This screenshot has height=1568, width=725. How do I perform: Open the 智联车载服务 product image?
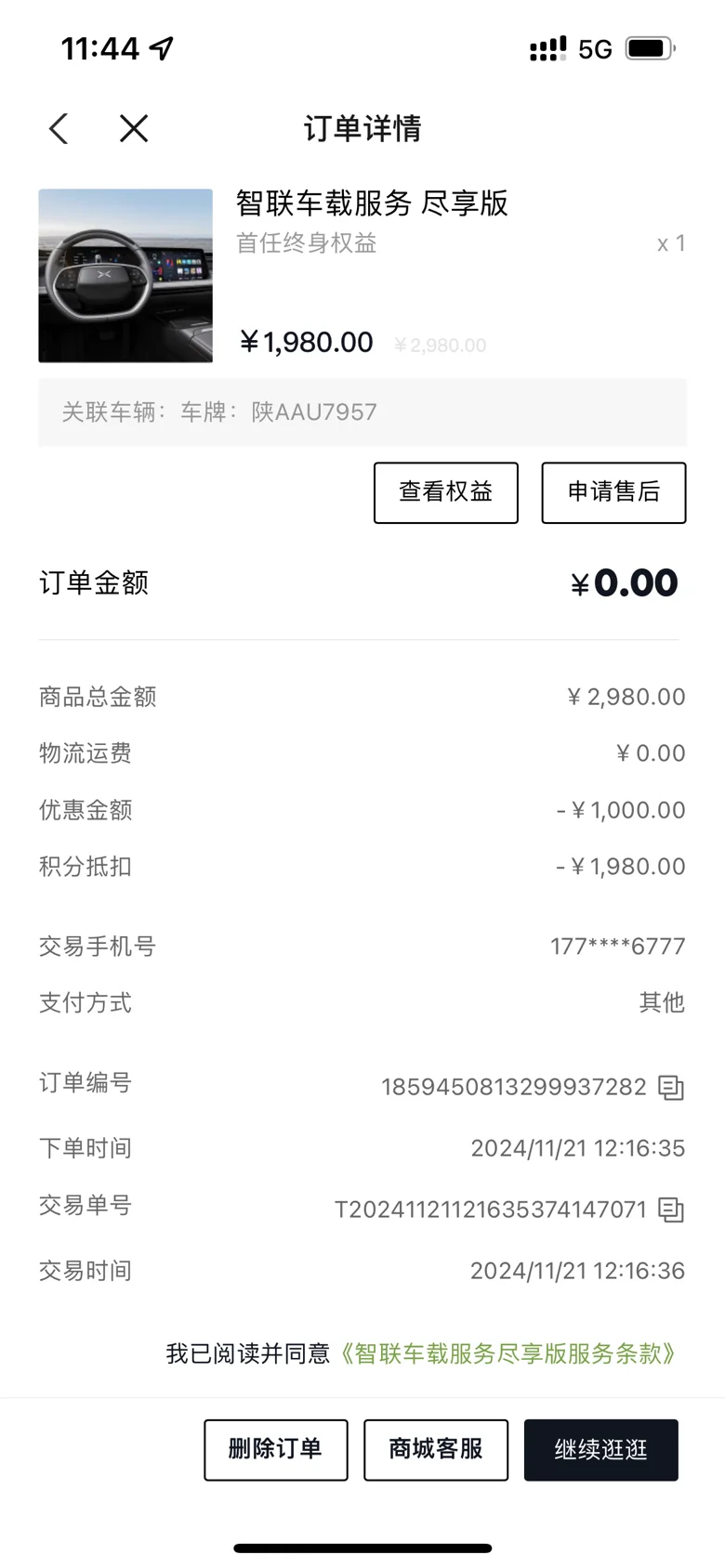[125, 276]
